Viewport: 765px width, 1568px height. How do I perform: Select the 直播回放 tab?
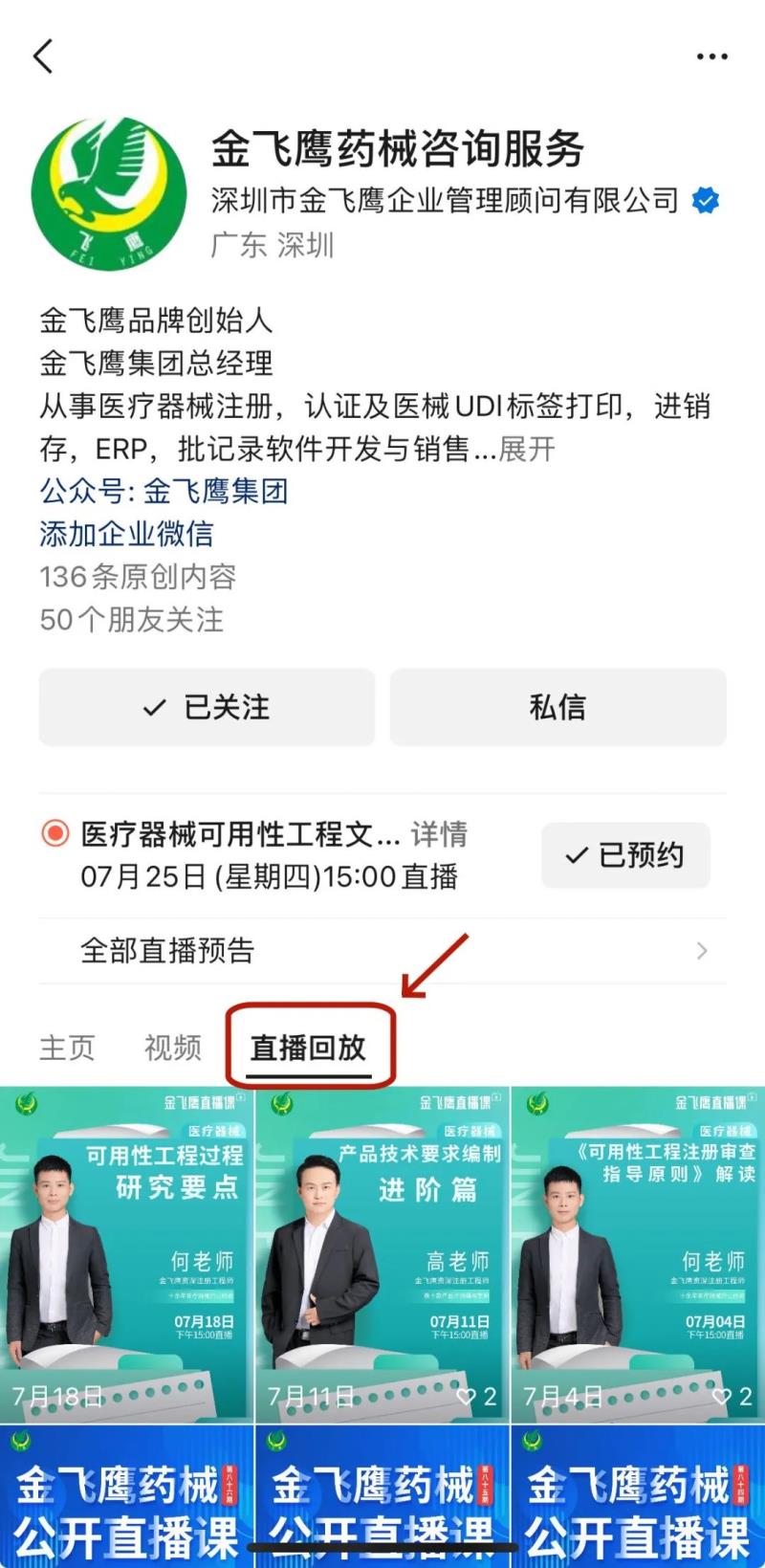click(x=308, y=1048)
